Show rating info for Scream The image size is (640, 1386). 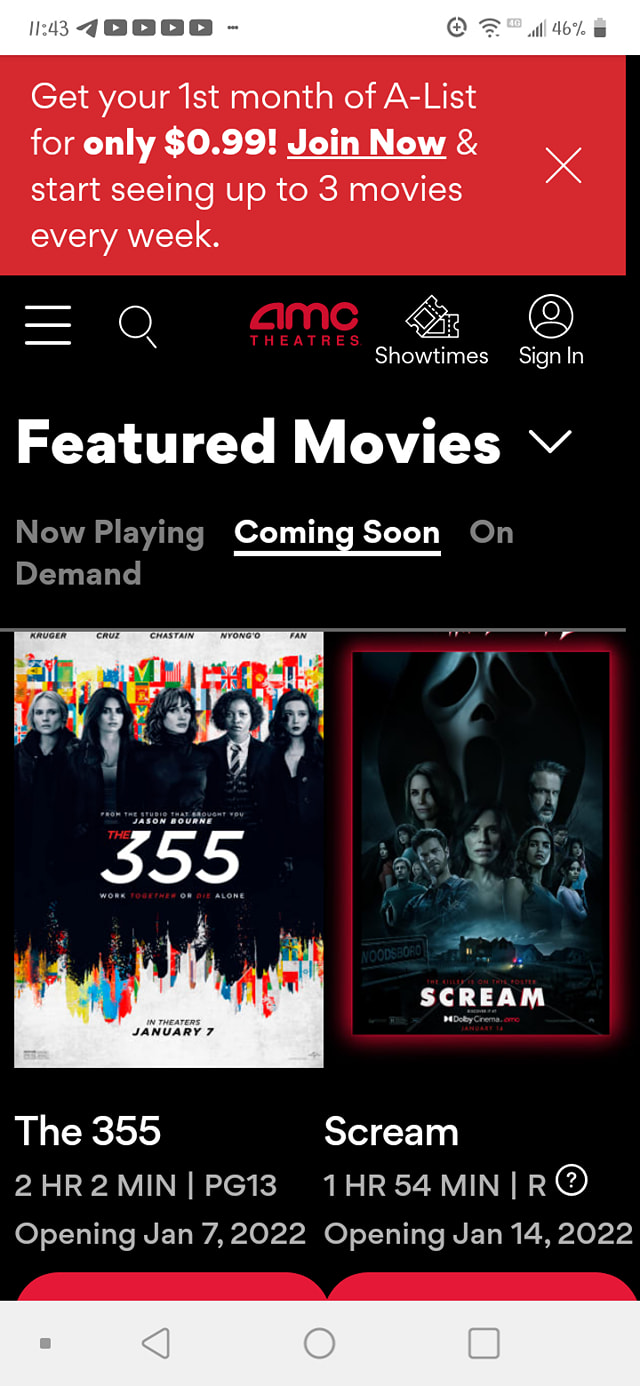pos(571,1182)
